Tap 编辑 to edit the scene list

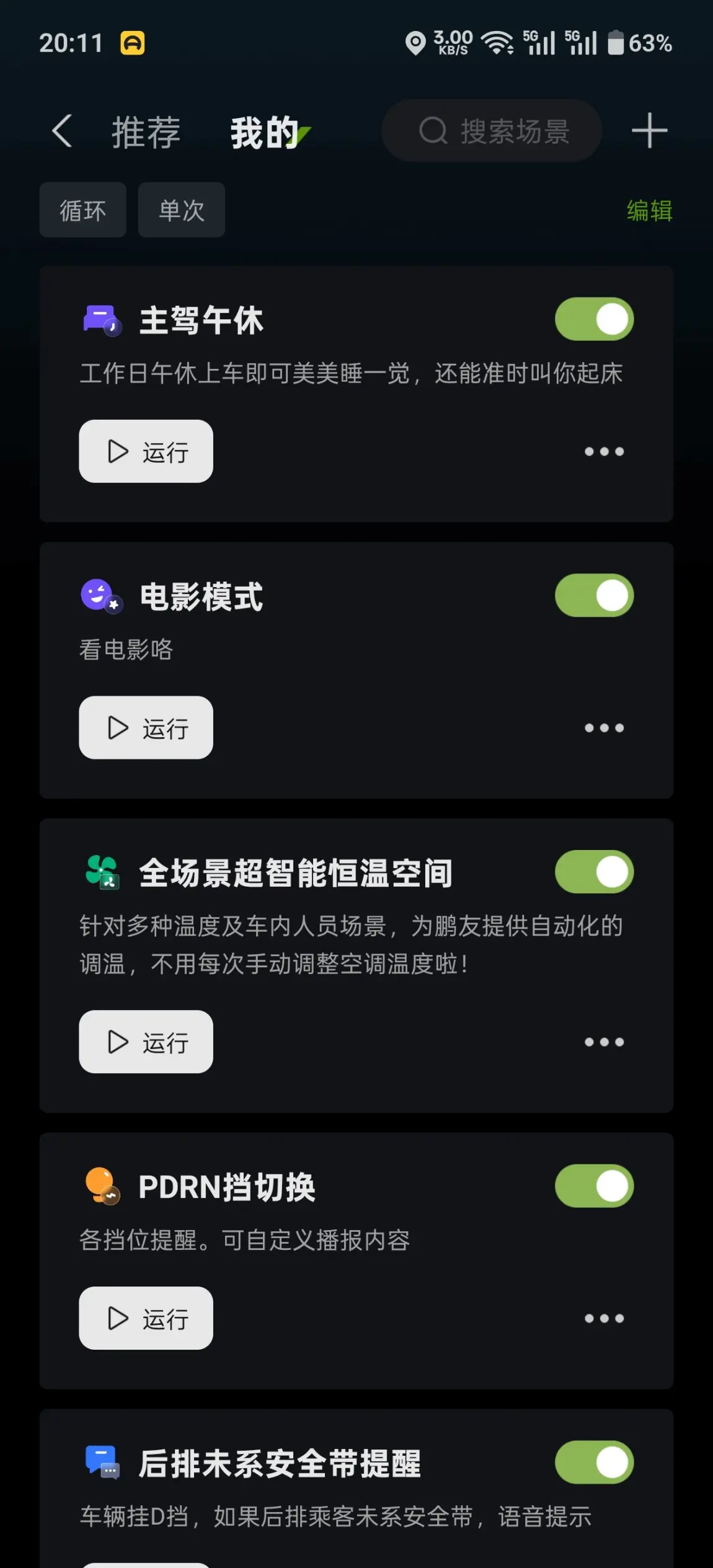point(649,211)
